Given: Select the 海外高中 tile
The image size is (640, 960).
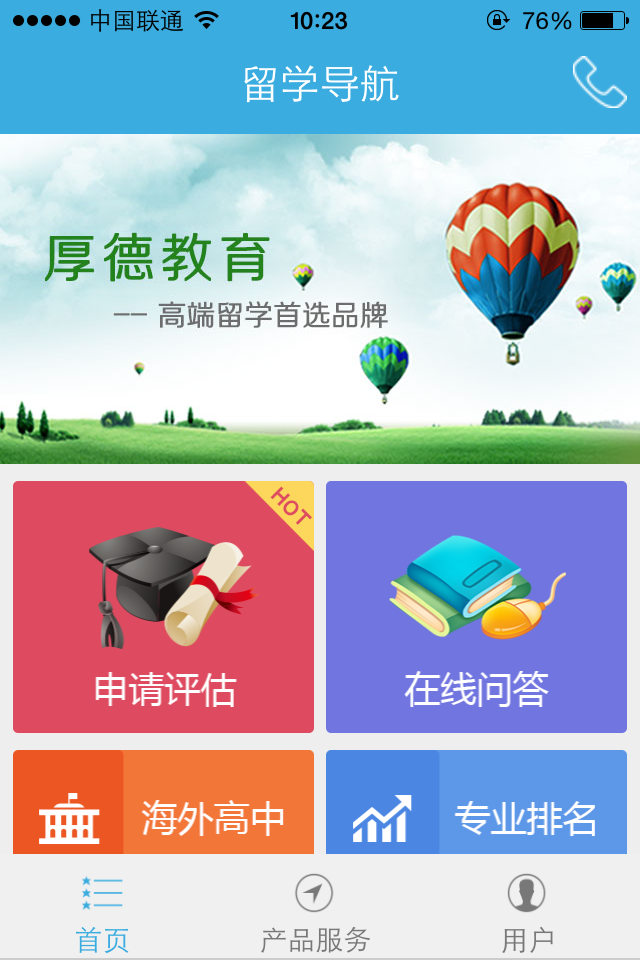Looking at the screenshot, I should [163, 803].
